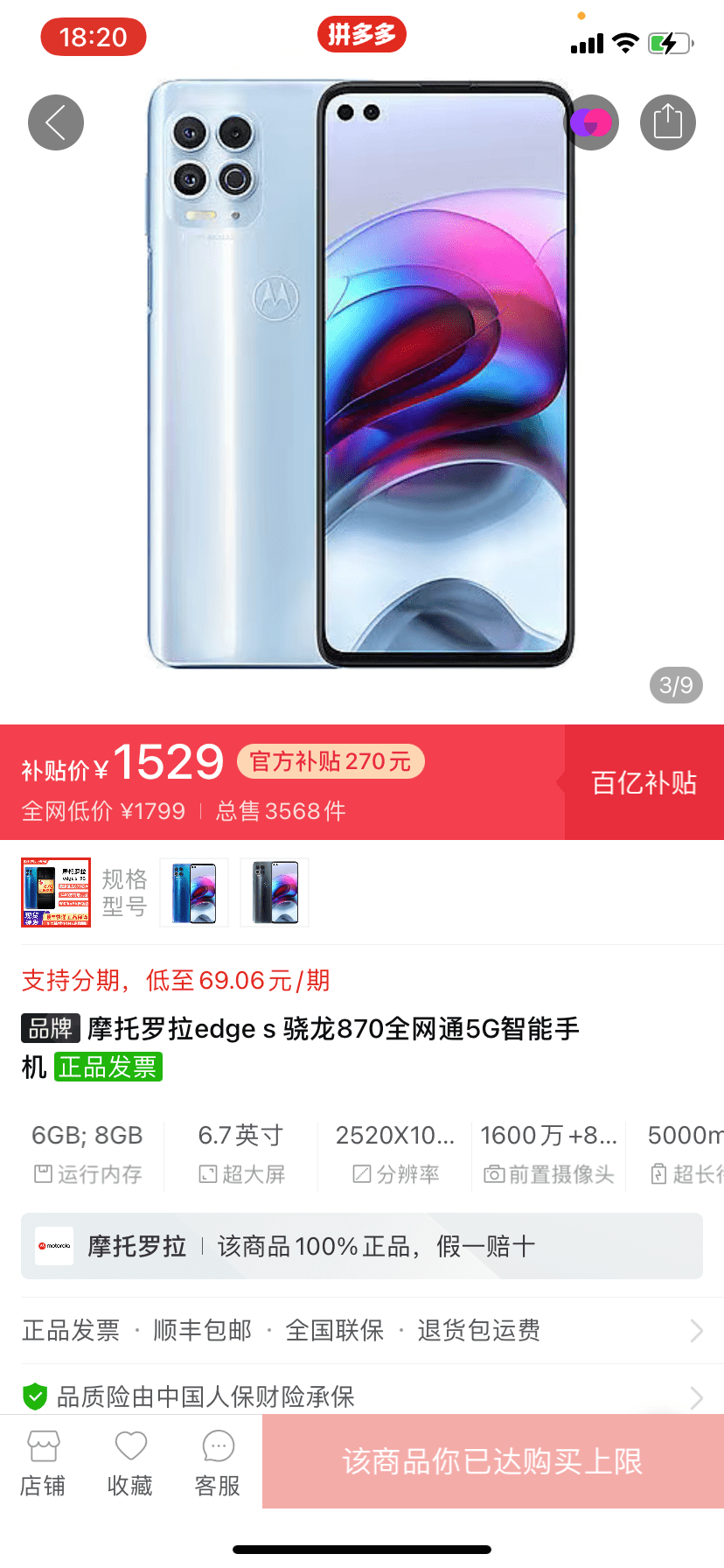
Task: Tap the 拼多多 pill in the status bar
Action: pyautogui.click(x=361, y=35)
